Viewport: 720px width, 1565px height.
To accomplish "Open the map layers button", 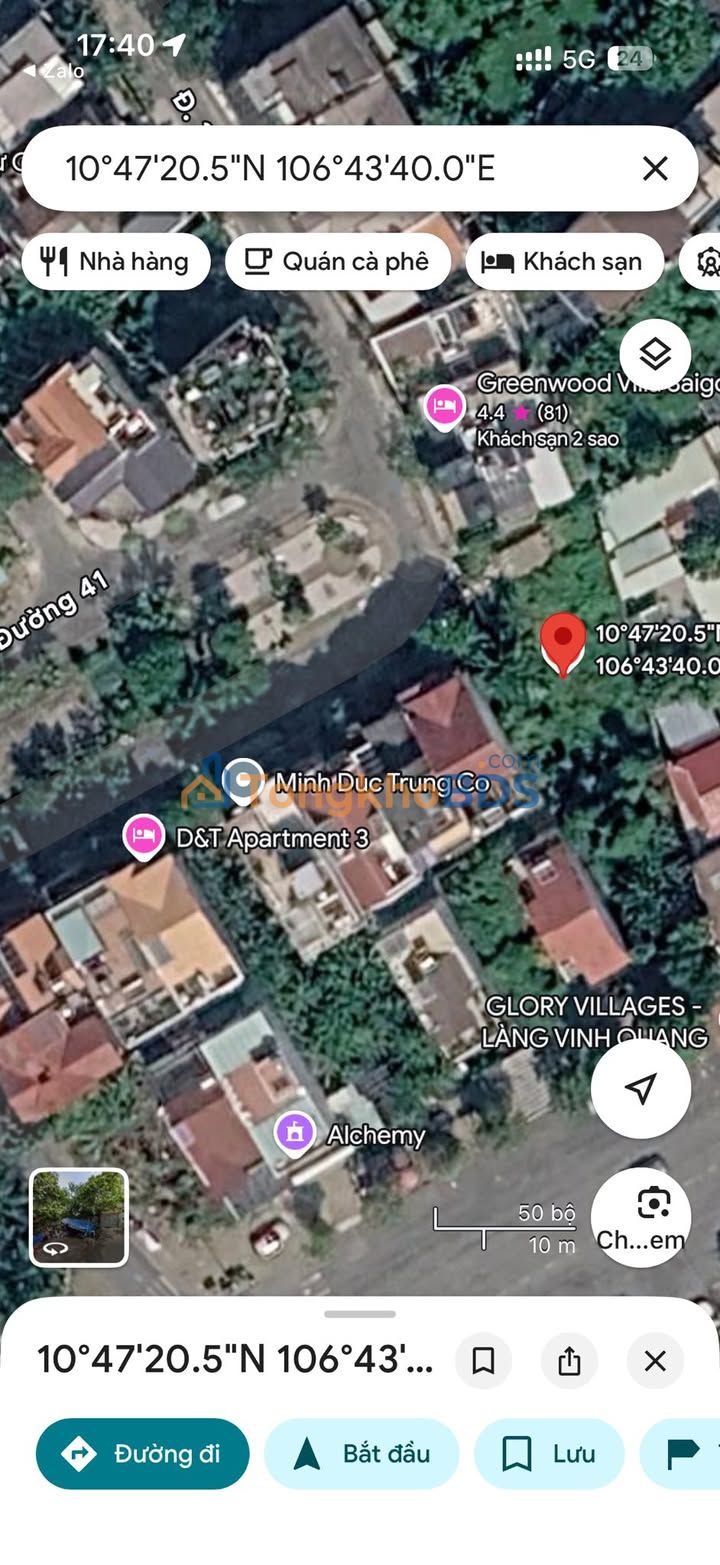I will click(655, 354).
